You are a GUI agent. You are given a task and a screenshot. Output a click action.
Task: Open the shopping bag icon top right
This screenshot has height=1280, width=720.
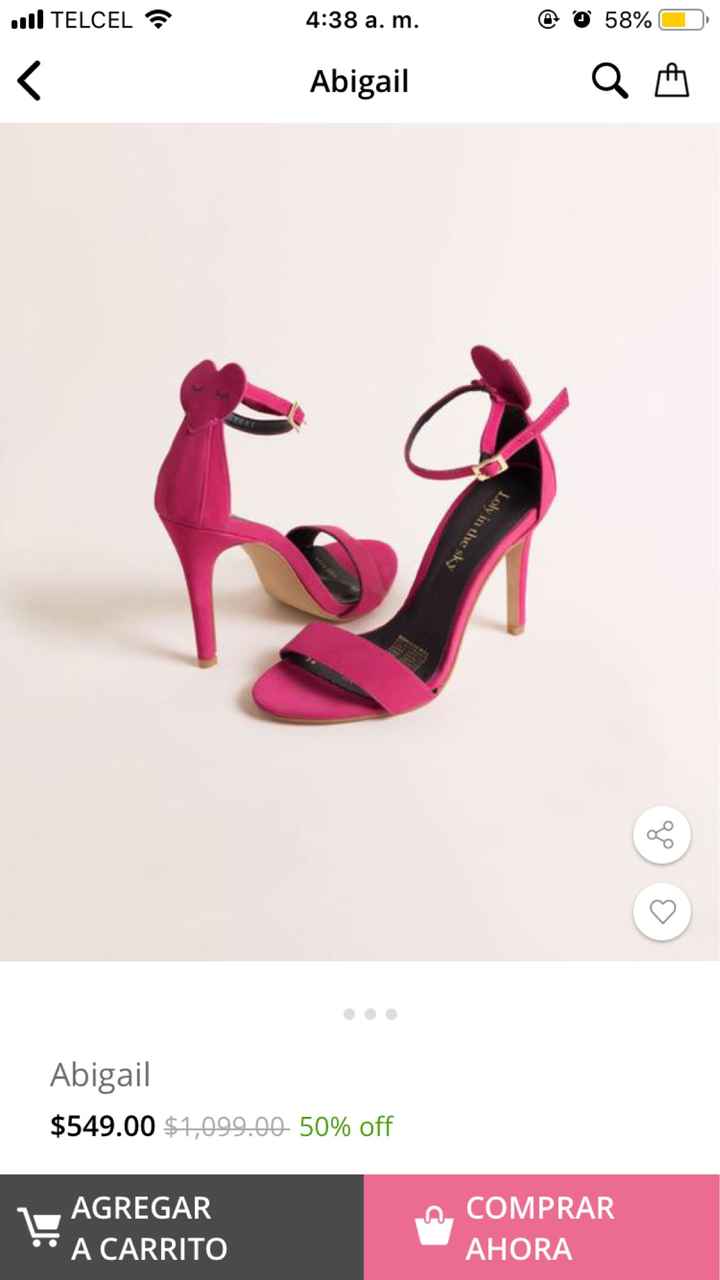click(672, 81)
